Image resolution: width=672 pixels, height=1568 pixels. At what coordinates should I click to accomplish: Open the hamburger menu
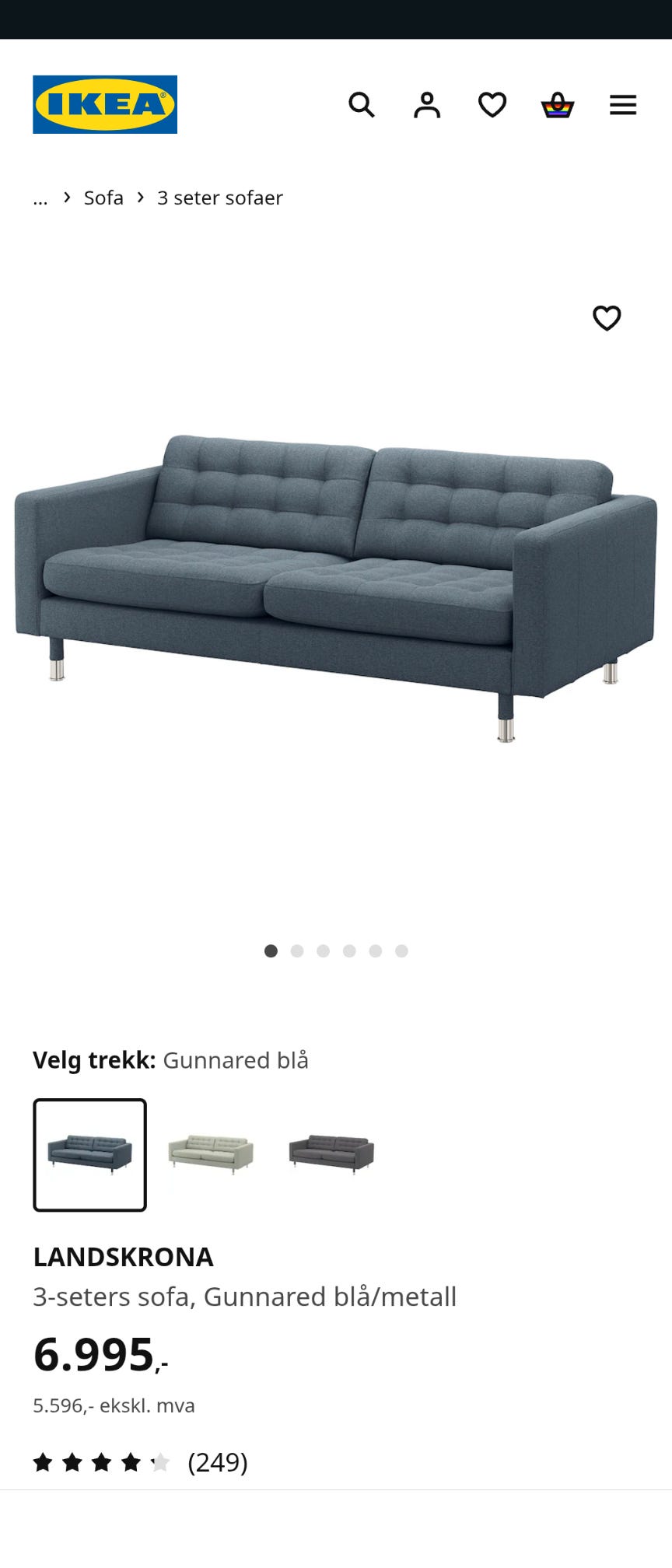[x=623, y=104]
